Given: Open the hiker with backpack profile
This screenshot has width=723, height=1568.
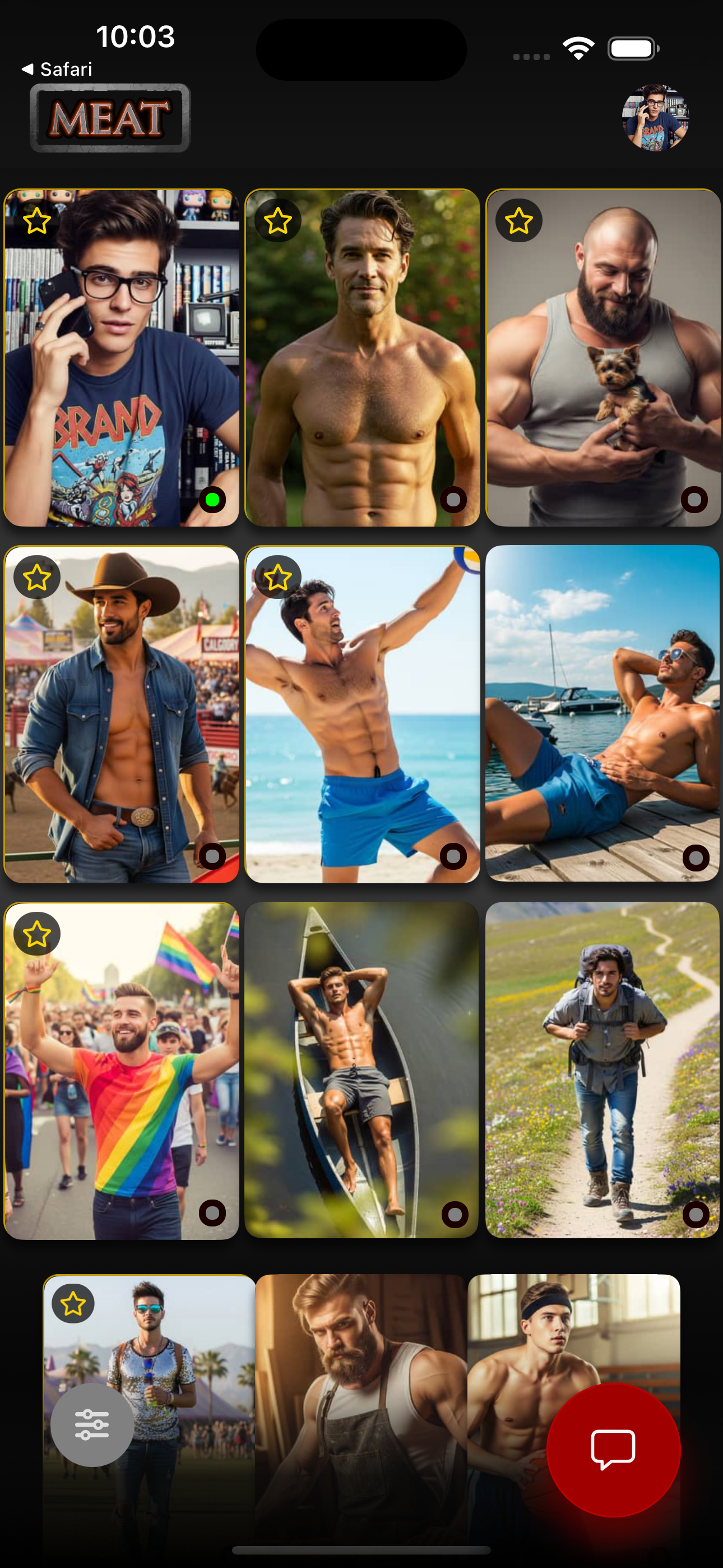Looking at the screenshot, I should click(x=602, y=1071).
